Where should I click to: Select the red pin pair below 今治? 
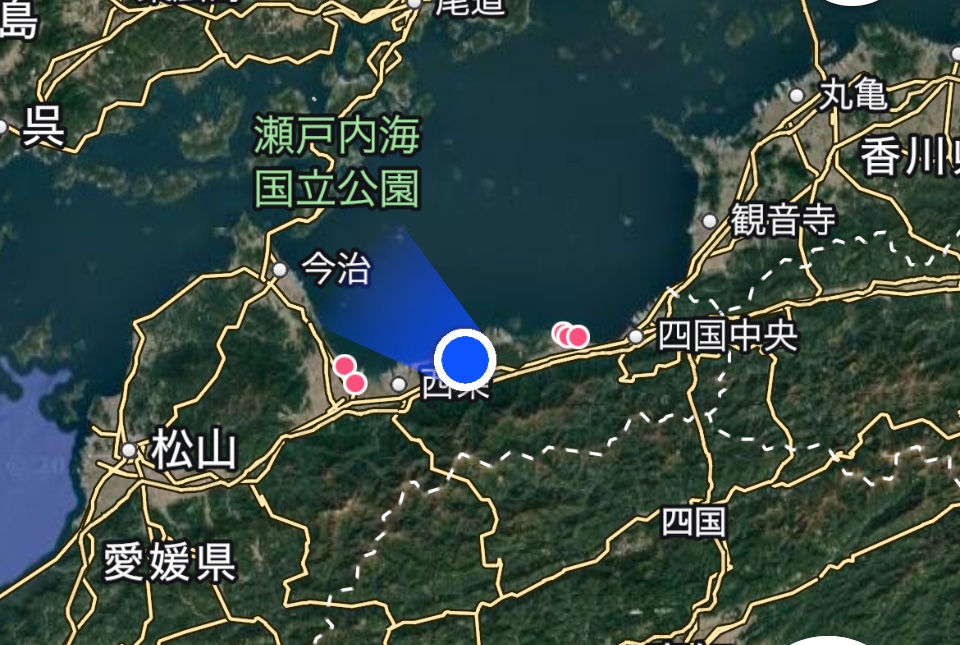(349, 374)
